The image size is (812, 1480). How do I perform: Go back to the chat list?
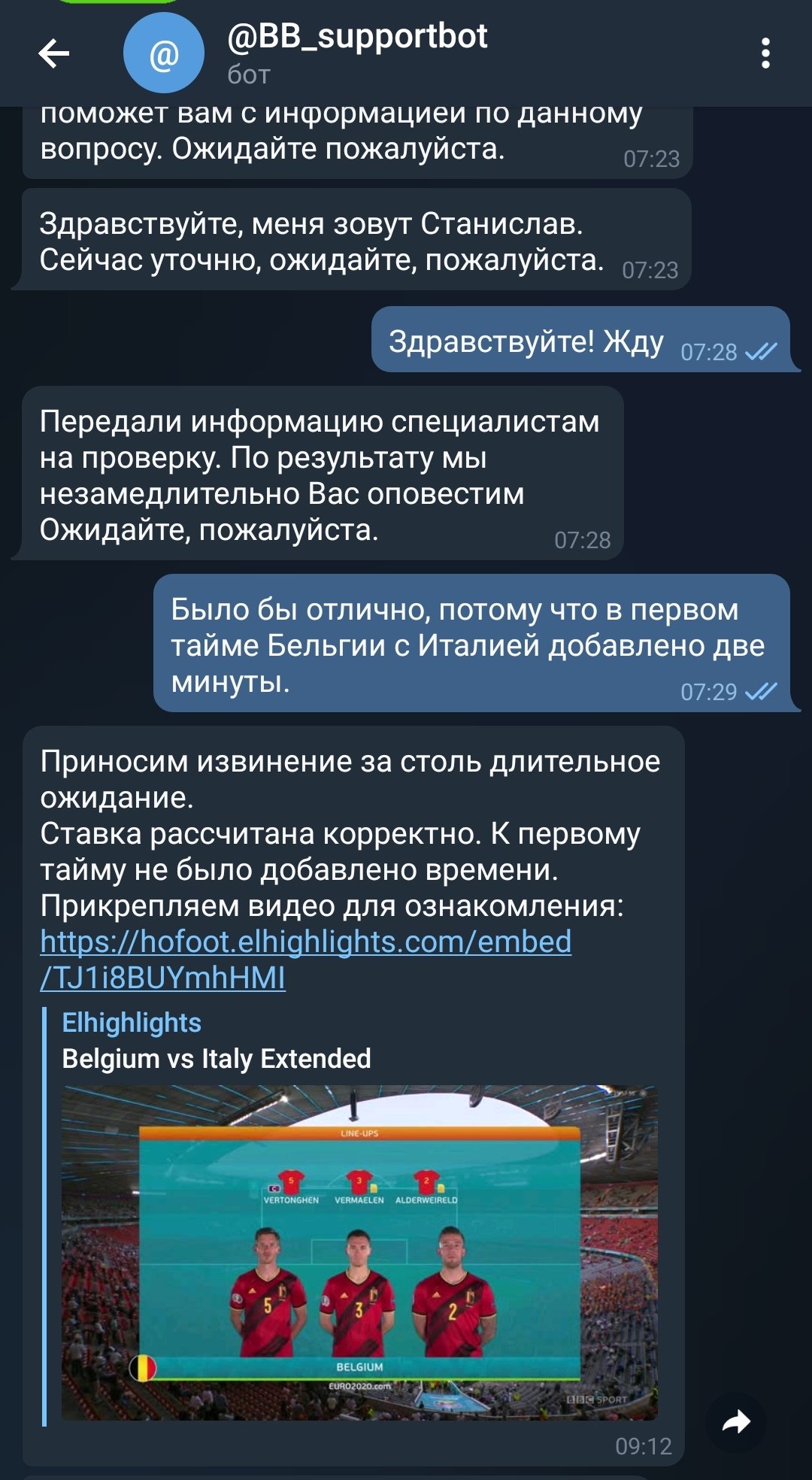[54, 53]
